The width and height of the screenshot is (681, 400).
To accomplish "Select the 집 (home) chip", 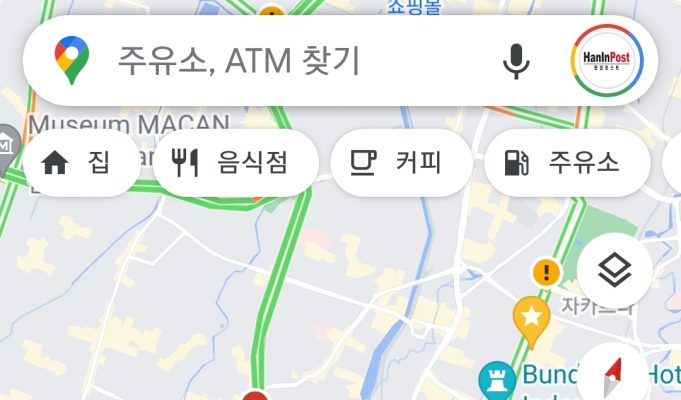I will click(80, 163).
